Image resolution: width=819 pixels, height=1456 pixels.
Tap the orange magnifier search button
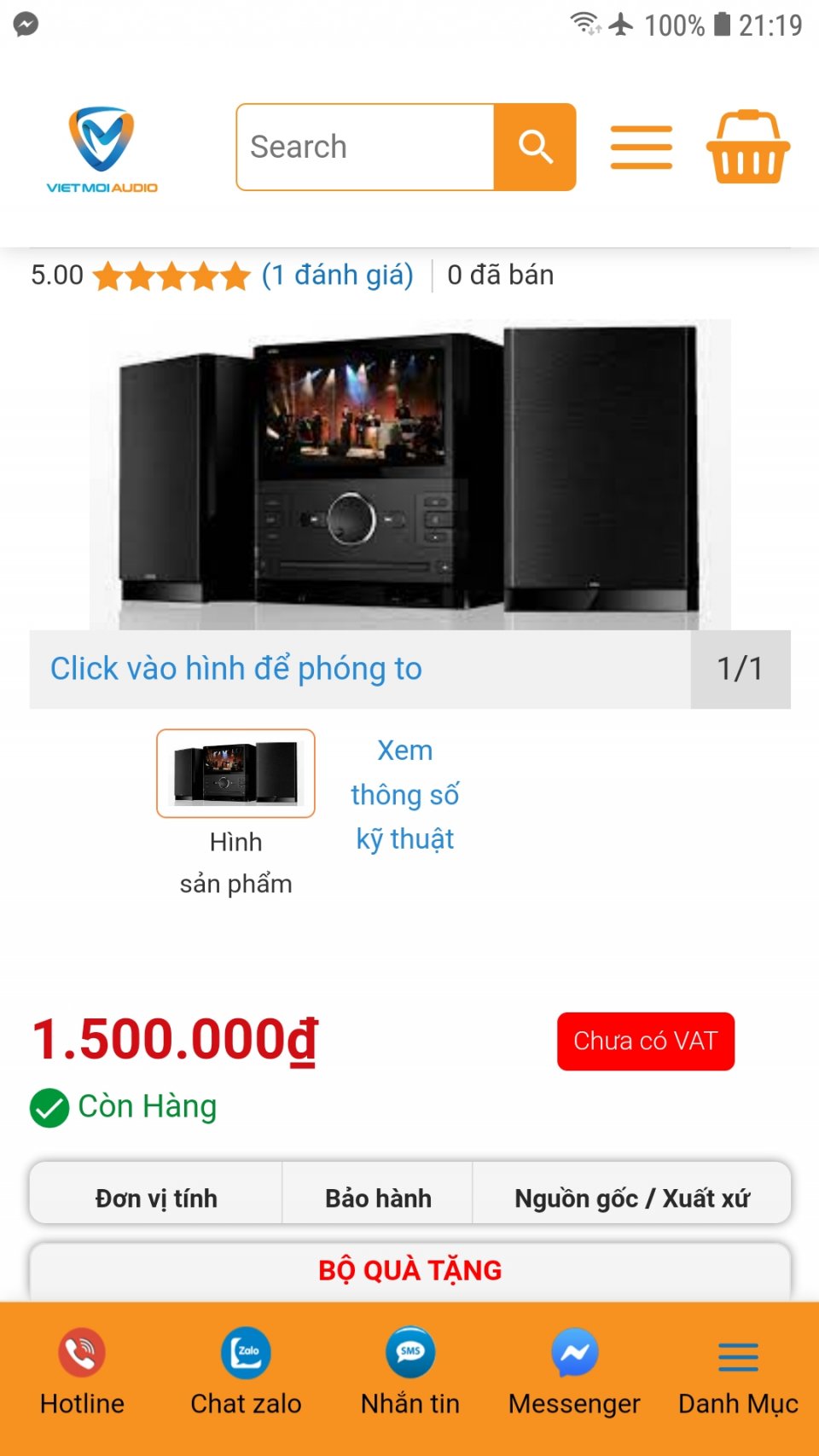coord(535,147)
